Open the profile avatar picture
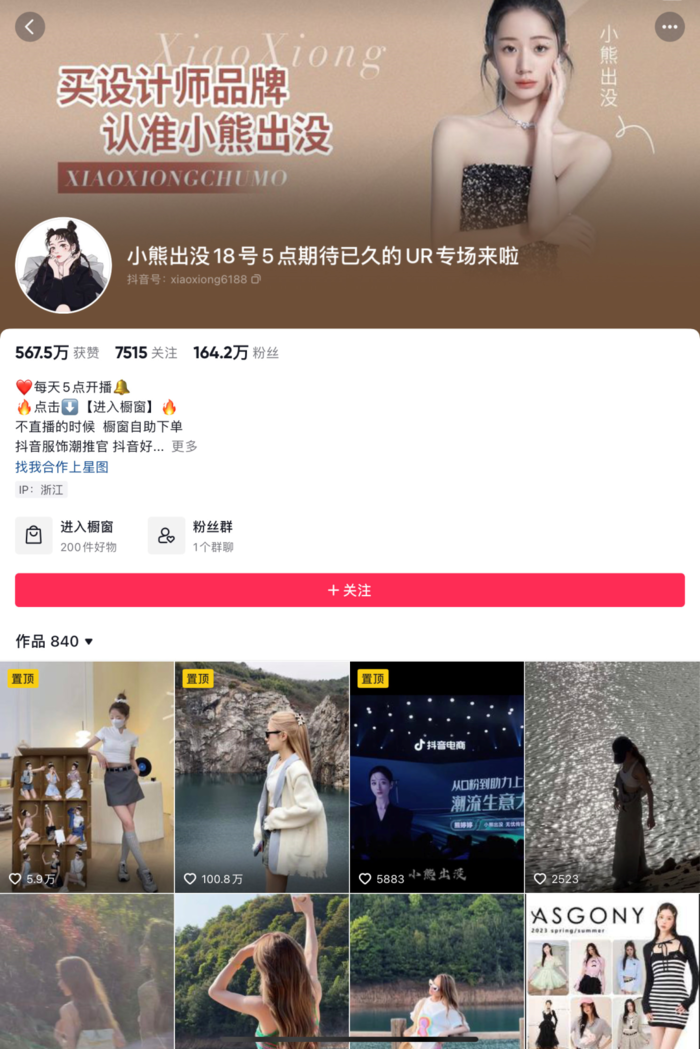 click(63, 265)
